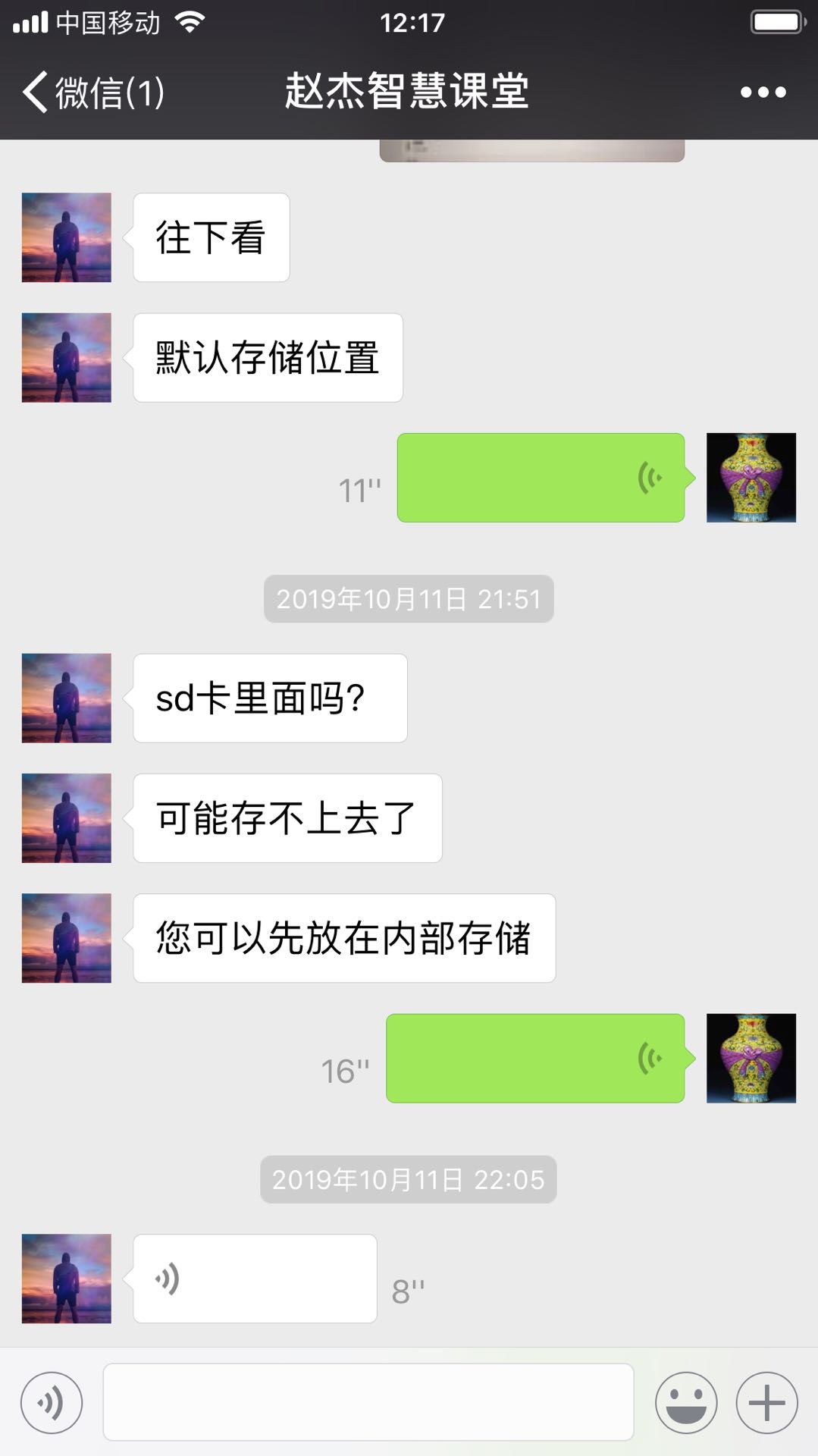The width and height of the screenshot is (818, 1456).
Task: Open the three-dot chat info menu
Action: coord(763,93)
